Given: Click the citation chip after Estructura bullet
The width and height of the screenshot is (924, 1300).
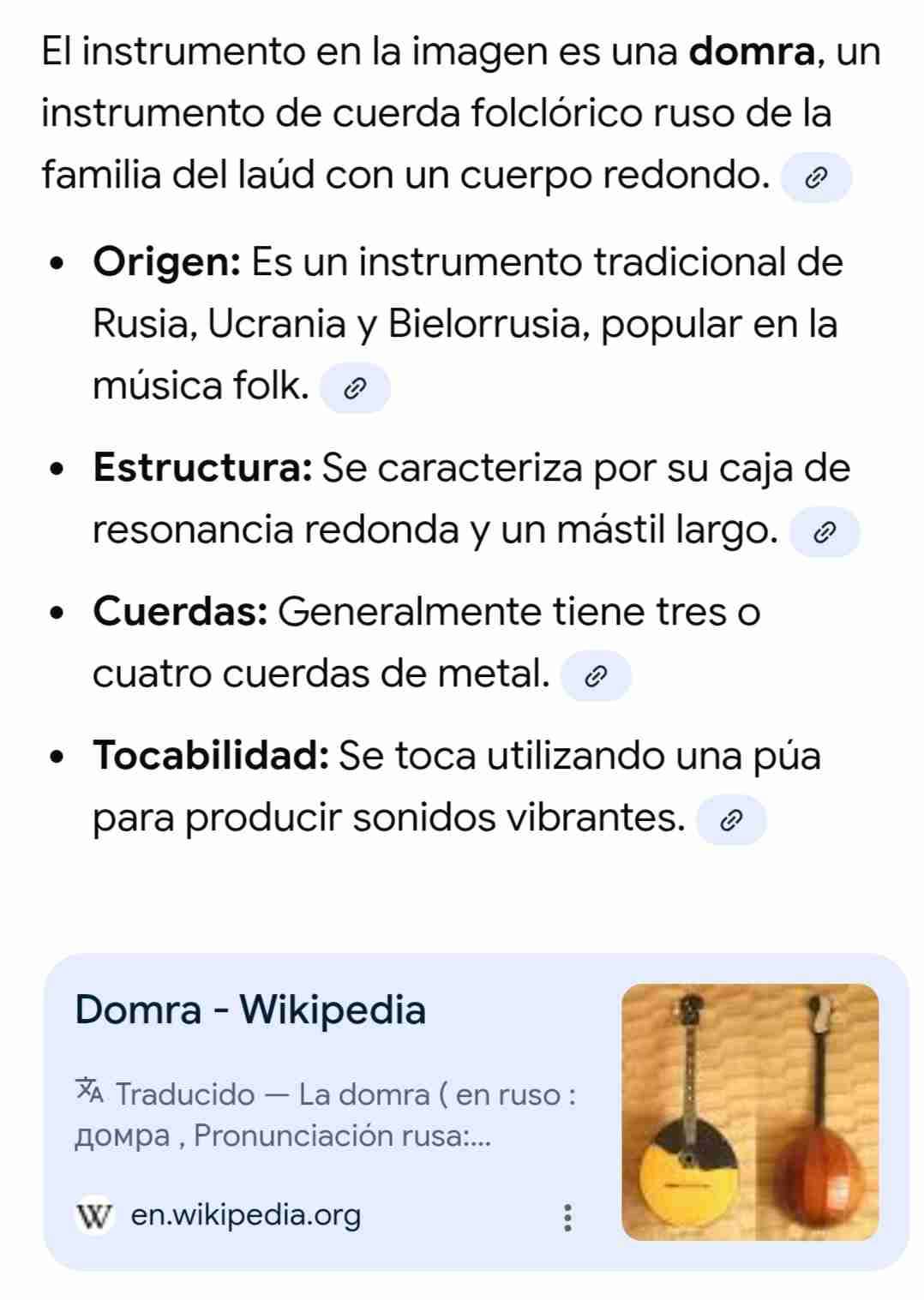Looking at the screenshot, I should click(825, 532).
